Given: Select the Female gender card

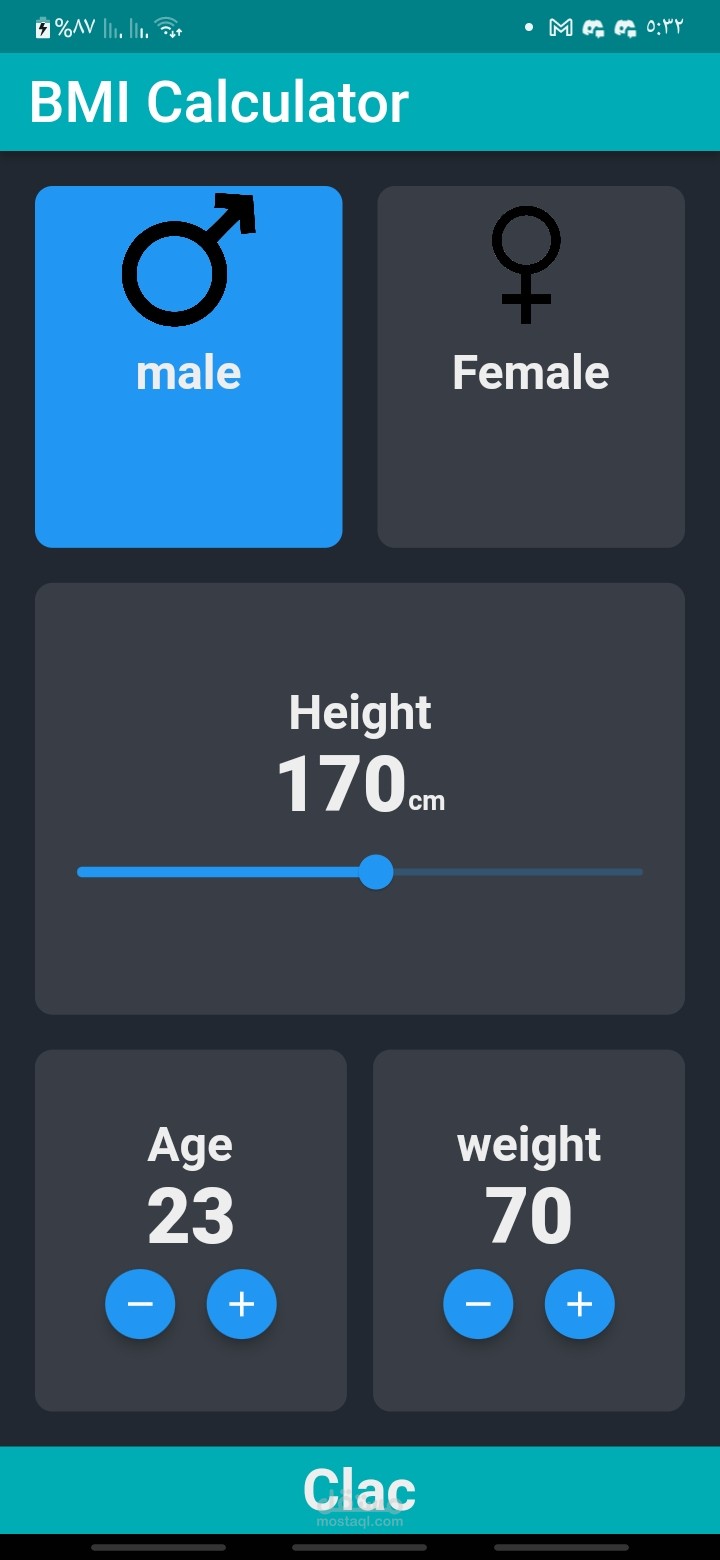Looking at the screenshot, I should (530, 366).
